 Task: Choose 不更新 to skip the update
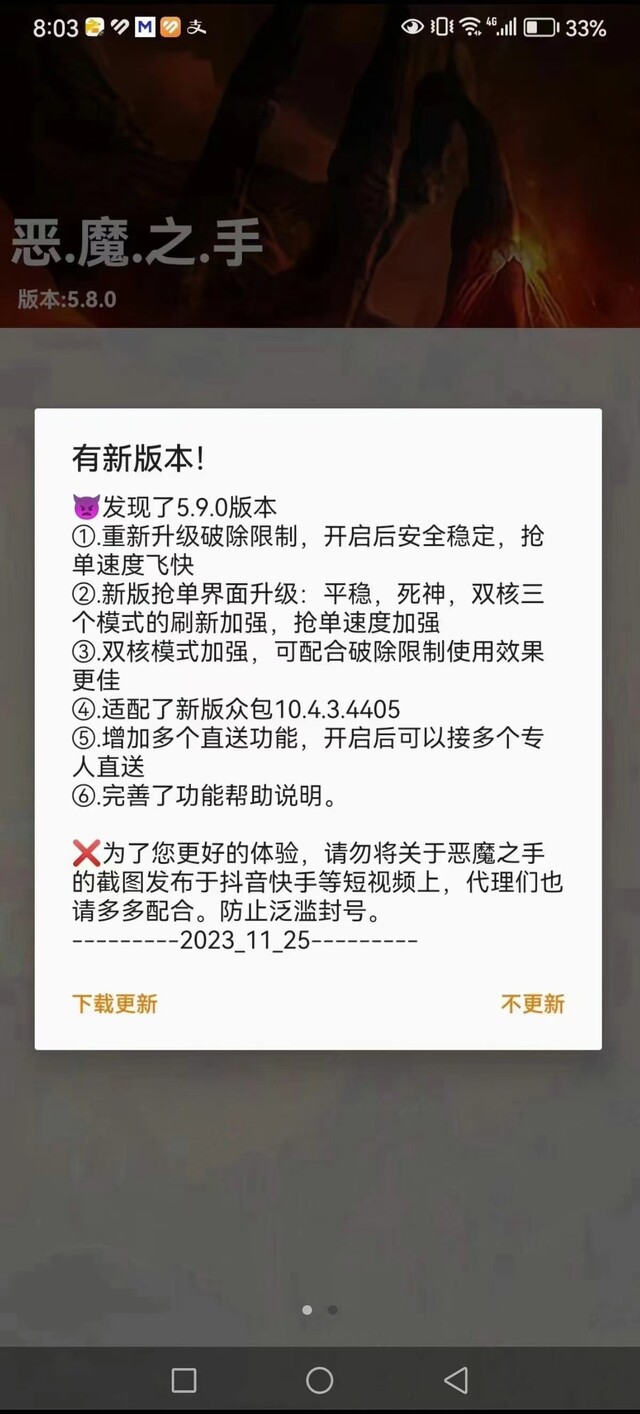coord(532,1004)
